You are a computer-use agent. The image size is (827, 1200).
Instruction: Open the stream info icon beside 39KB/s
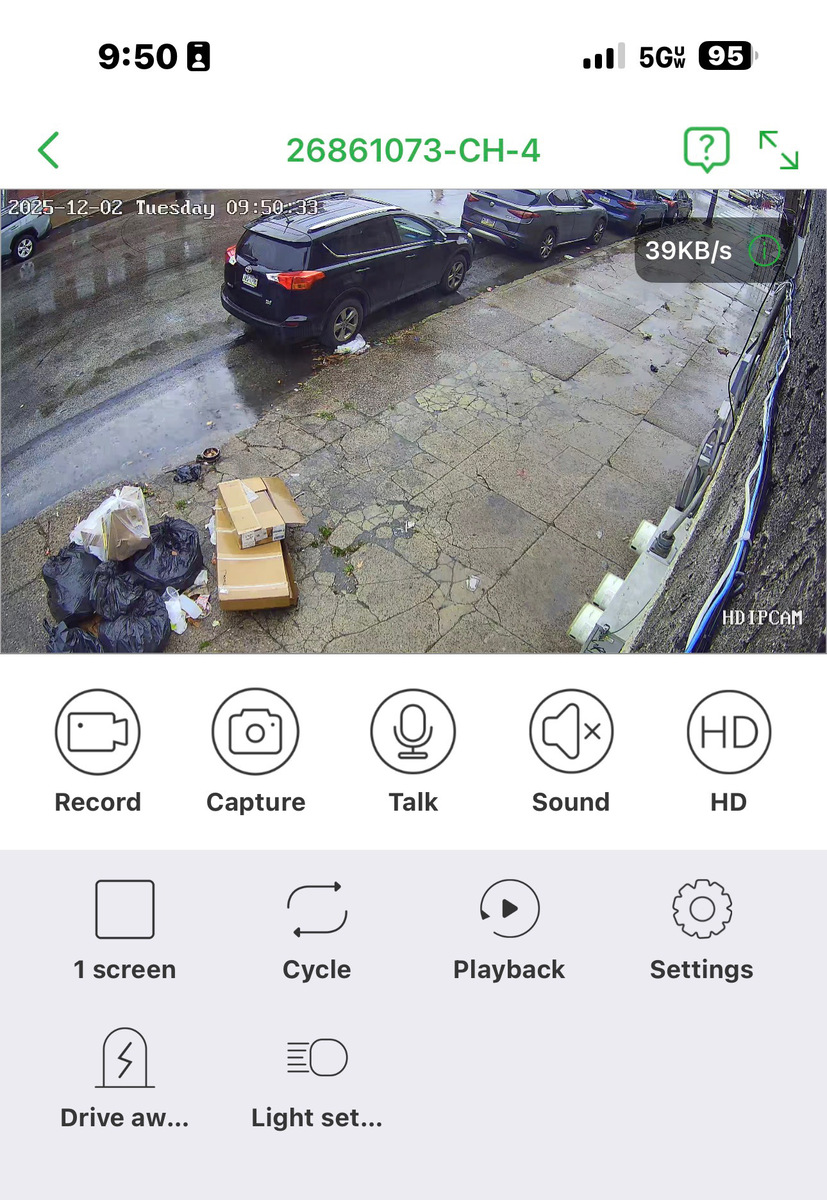point(765,250)
